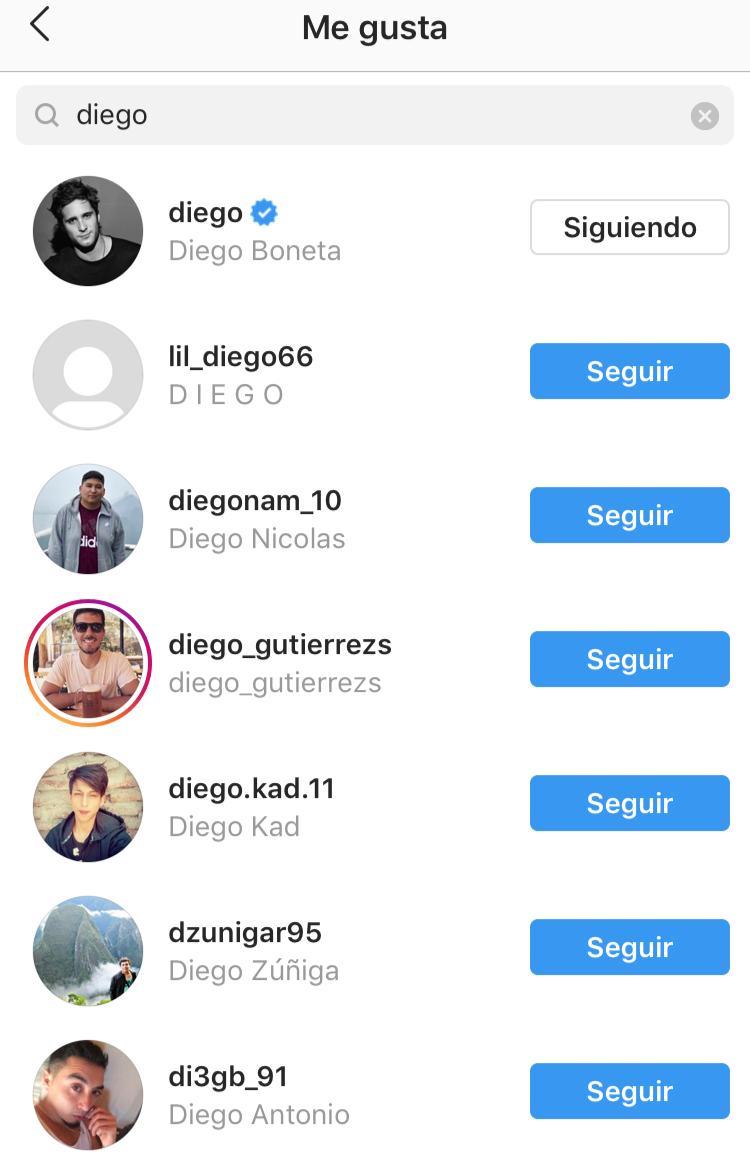Open the lil_diego66 profile
The image size is (750, 1163).
point(240,357)
